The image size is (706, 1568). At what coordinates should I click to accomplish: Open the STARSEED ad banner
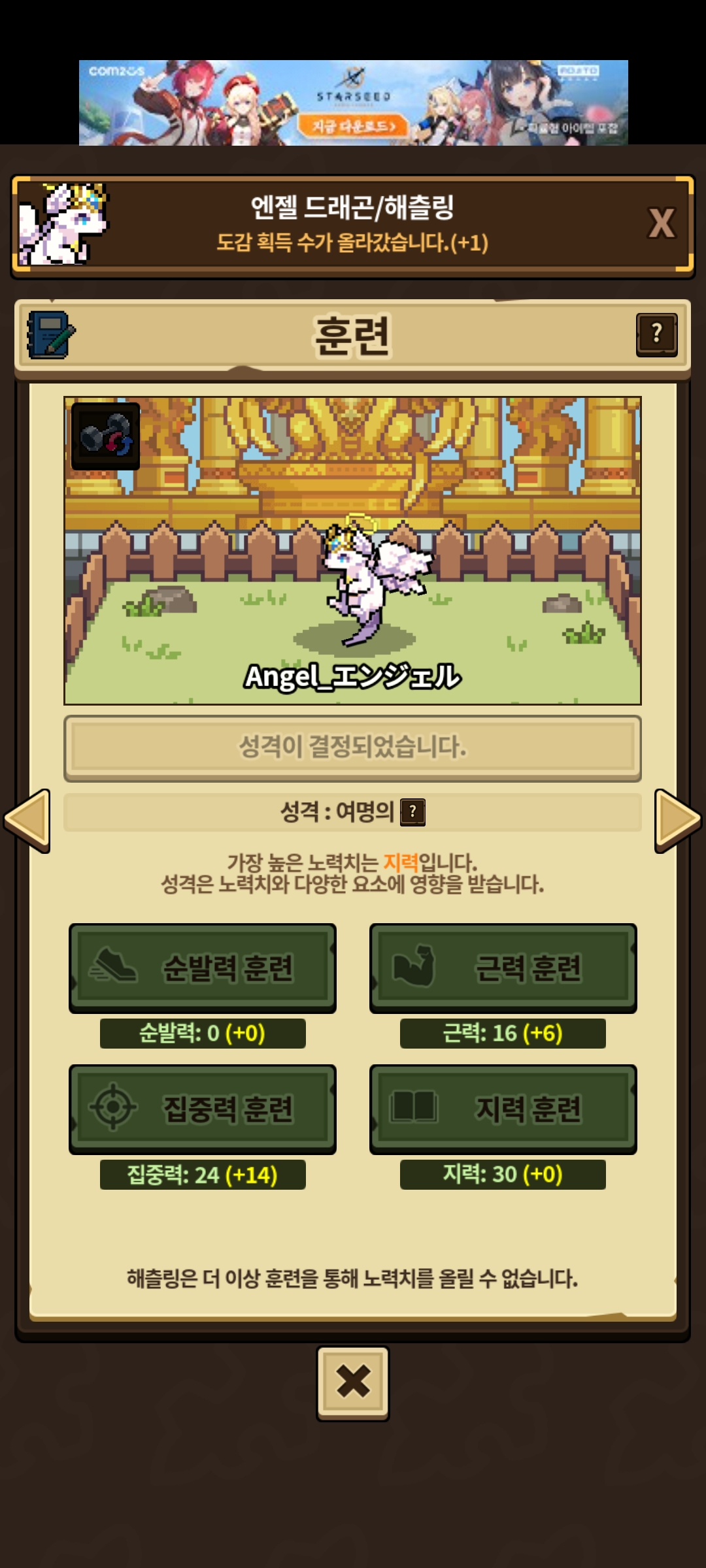353,102
